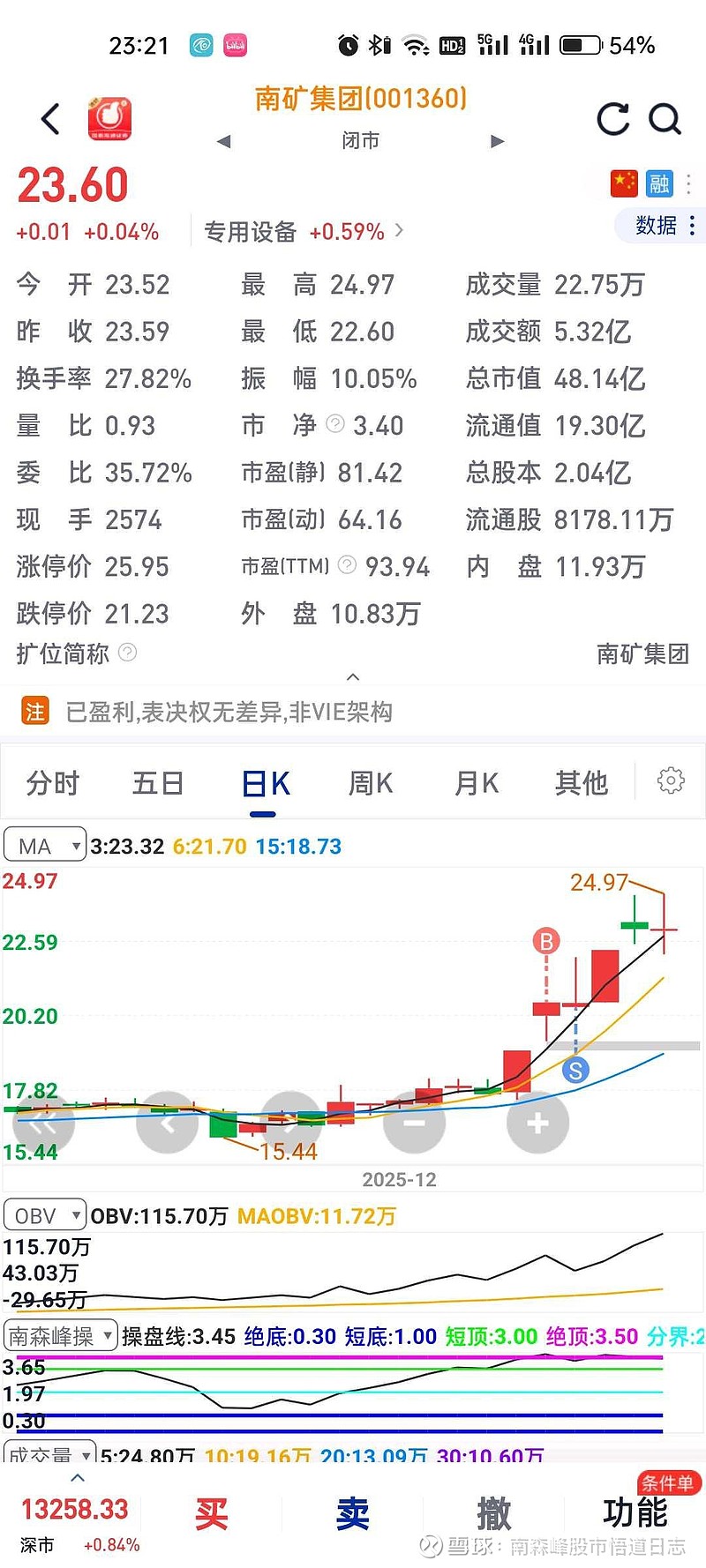Open the MA moving average dropdown

(44, 844)
